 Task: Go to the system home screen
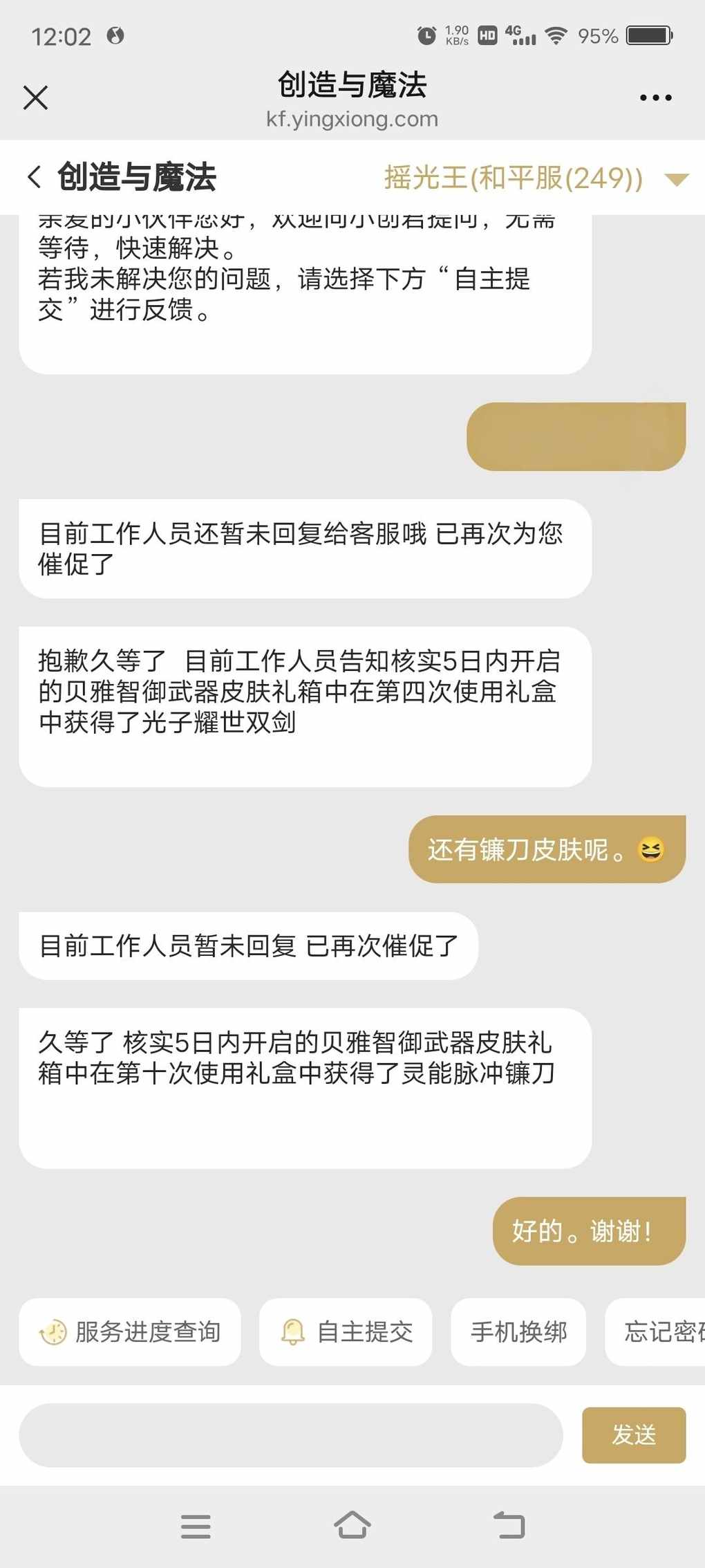coord(352,1525)
